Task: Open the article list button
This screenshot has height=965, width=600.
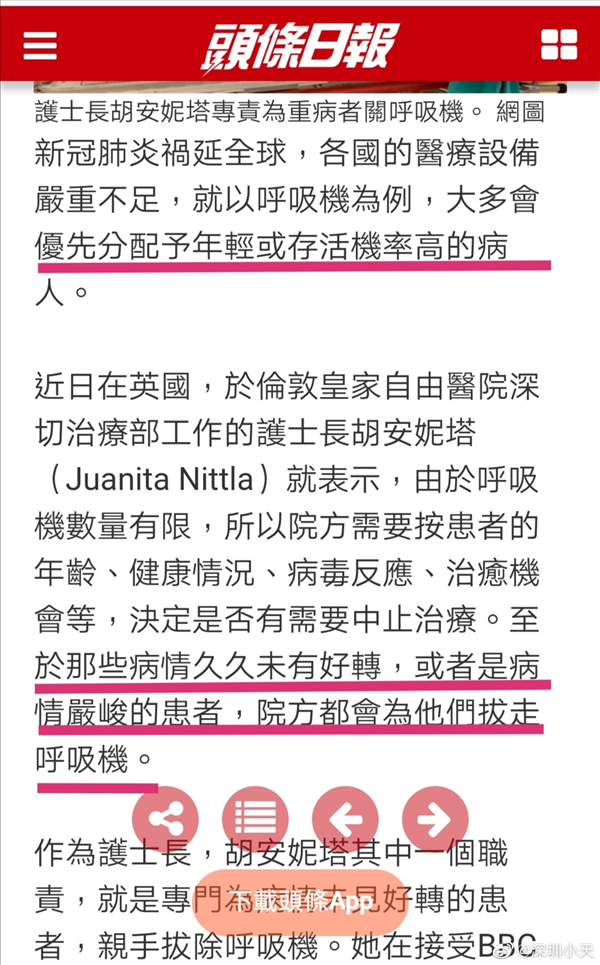Action: pos(255,819)
